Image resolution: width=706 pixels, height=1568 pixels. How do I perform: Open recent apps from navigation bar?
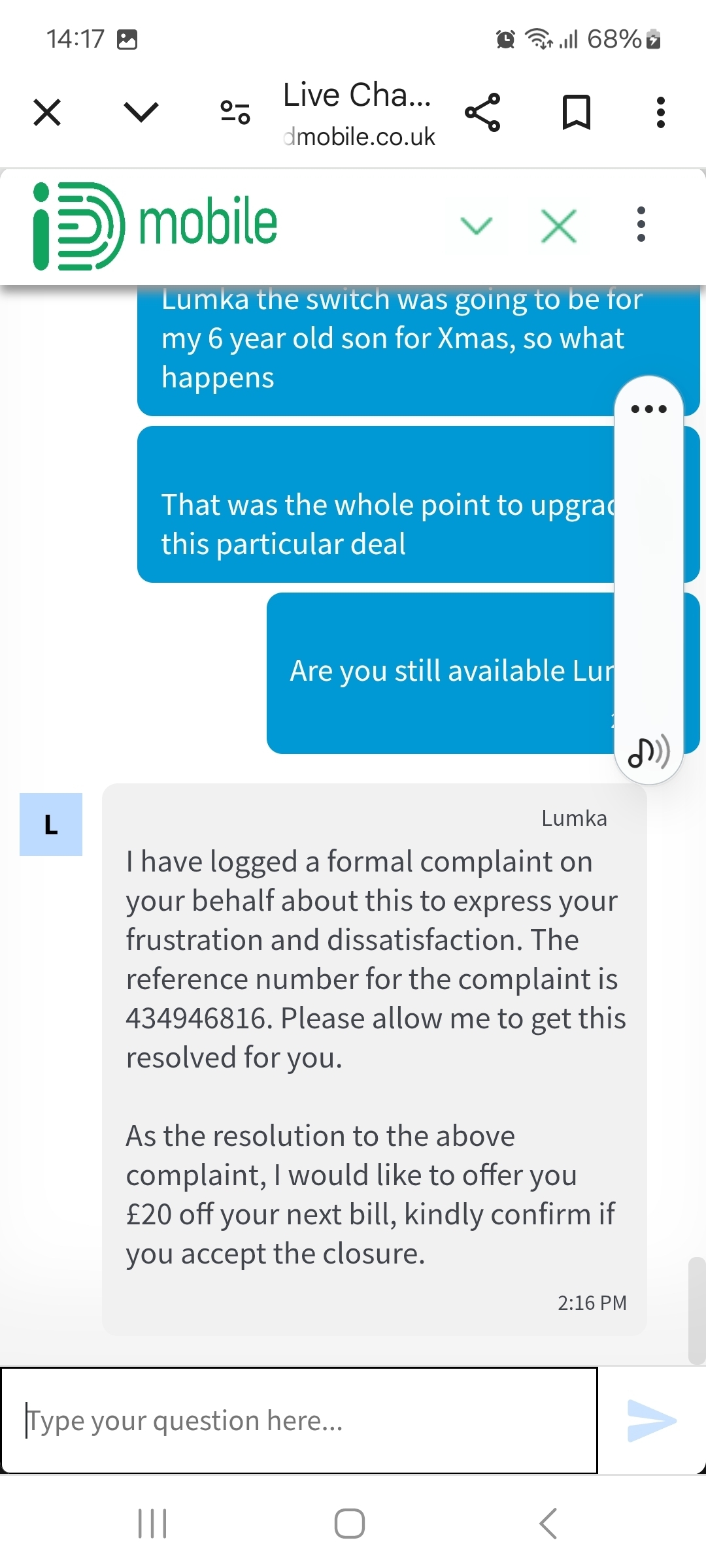click(152, 1524)
